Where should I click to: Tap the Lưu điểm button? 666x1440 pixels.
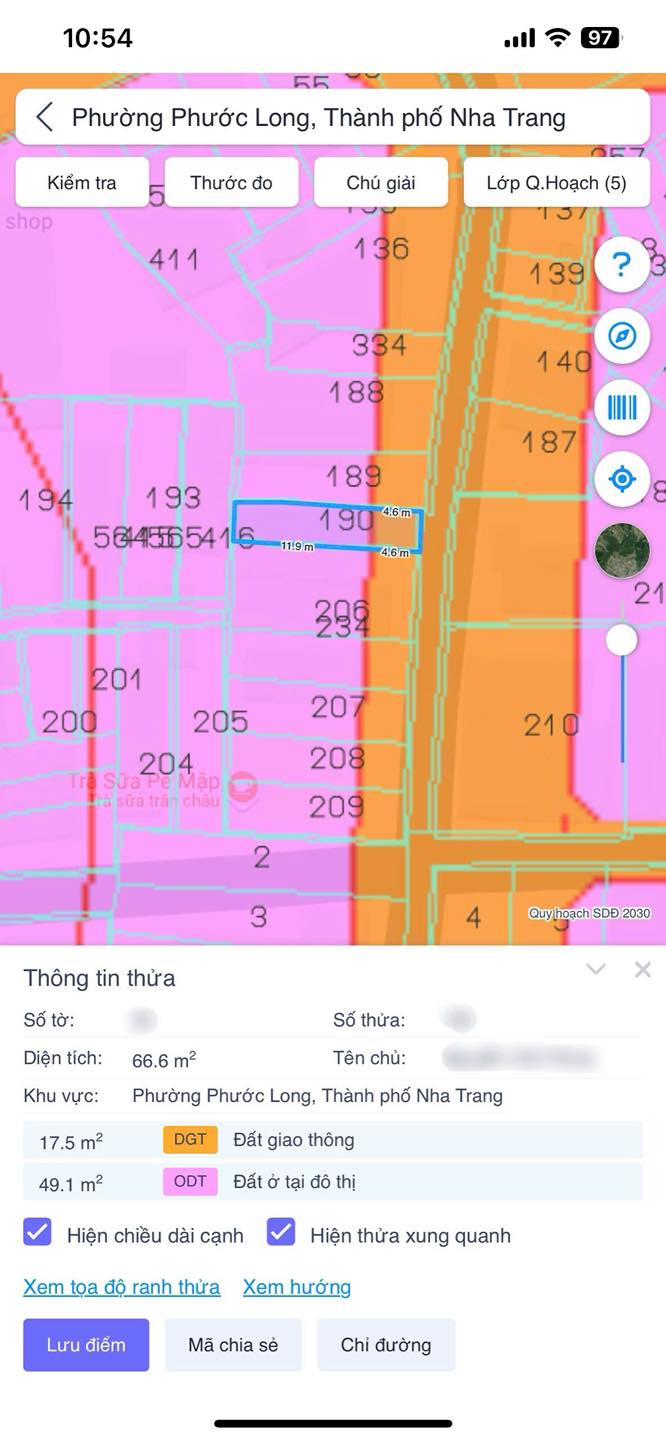point(86,1345)
